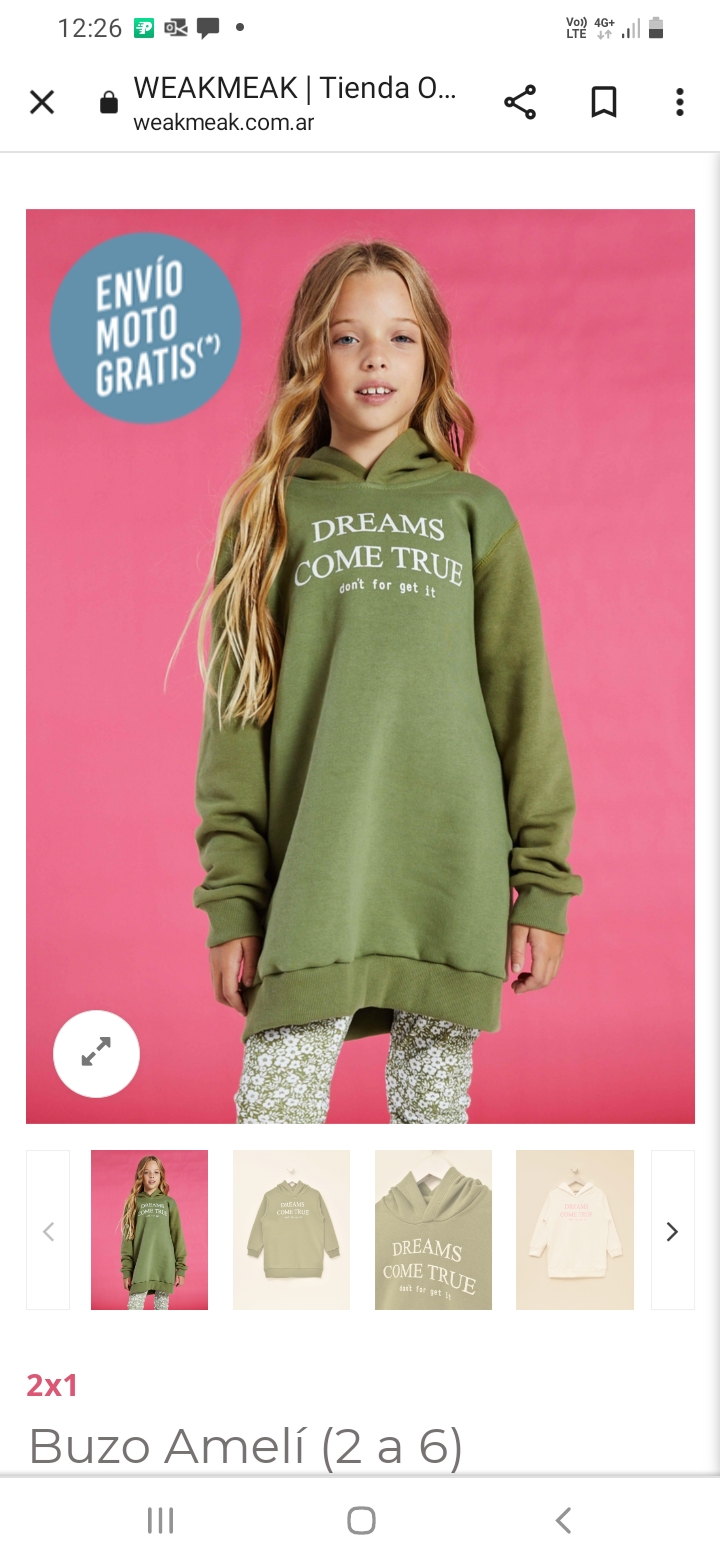Open the main product image

pos(360,665)
